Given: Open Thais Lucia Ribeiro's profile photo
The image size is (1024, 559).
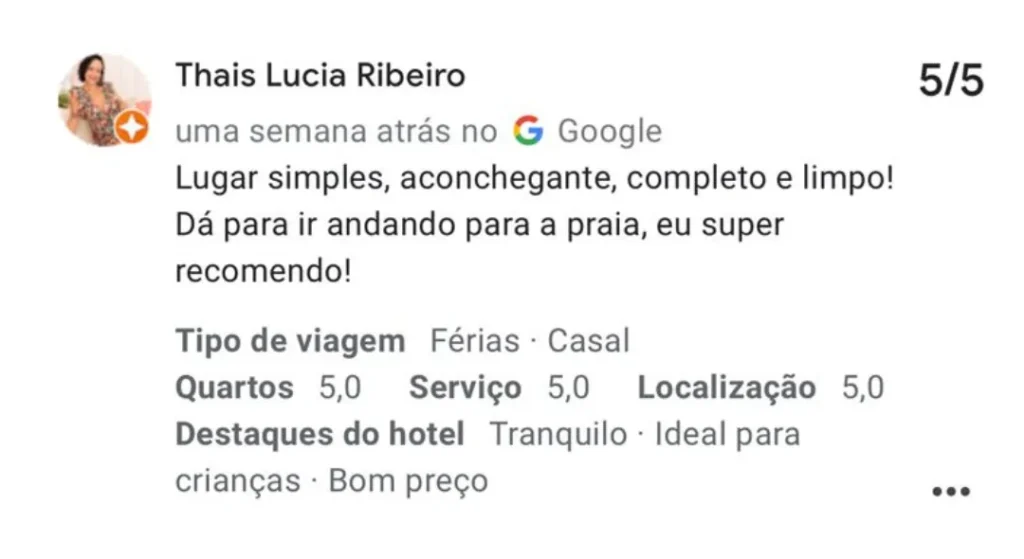Looking at the screenshot, I should coord(103,100).
